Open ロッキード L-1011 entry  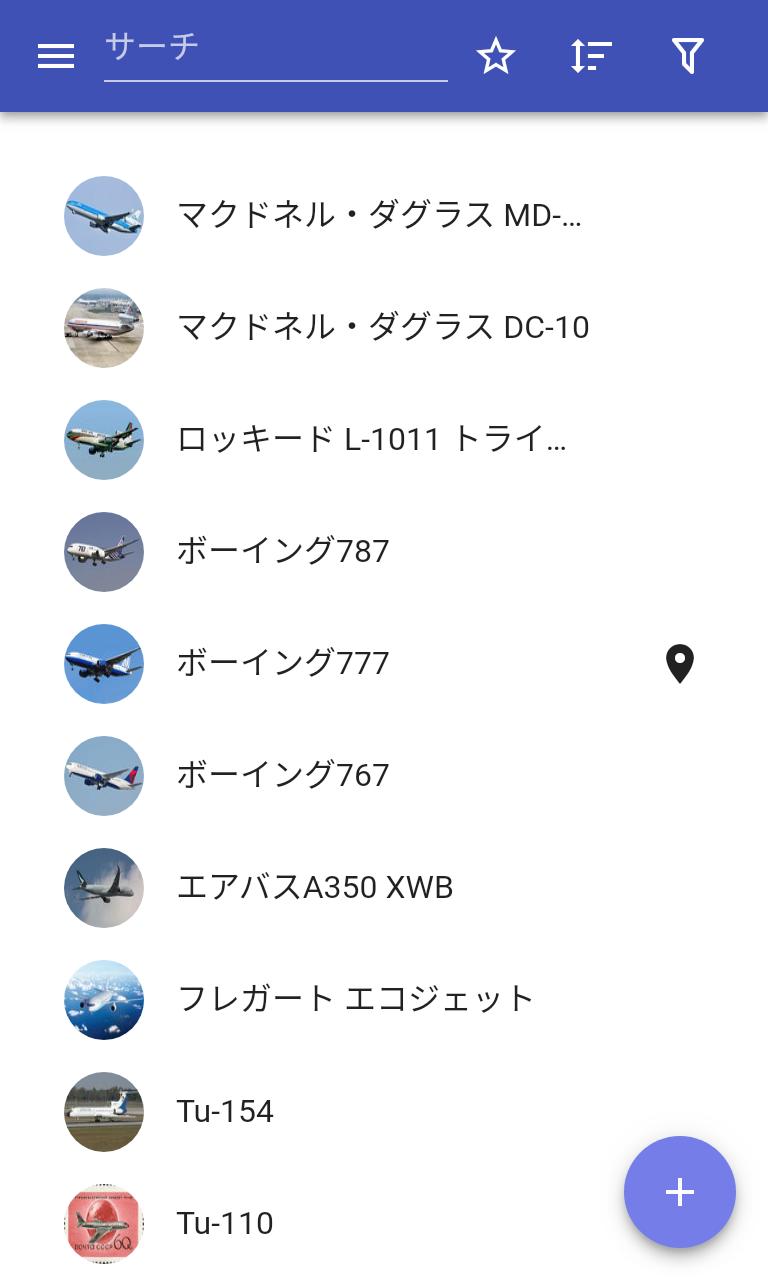(x=384, y=440)
